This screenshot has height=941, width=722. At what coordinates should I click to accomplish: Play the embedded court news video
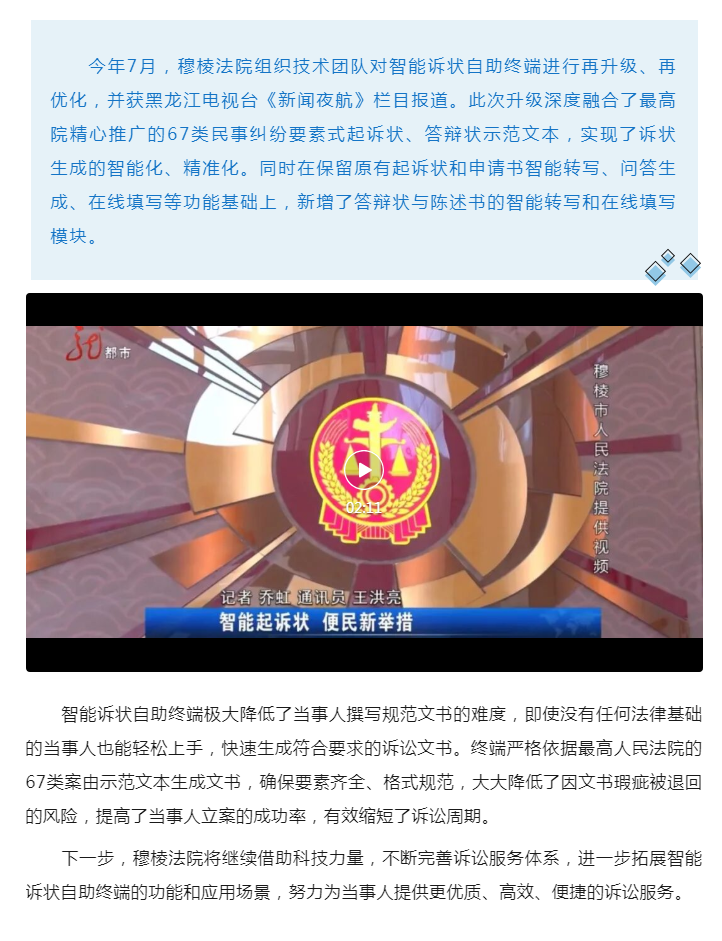(x=364, y=470)
